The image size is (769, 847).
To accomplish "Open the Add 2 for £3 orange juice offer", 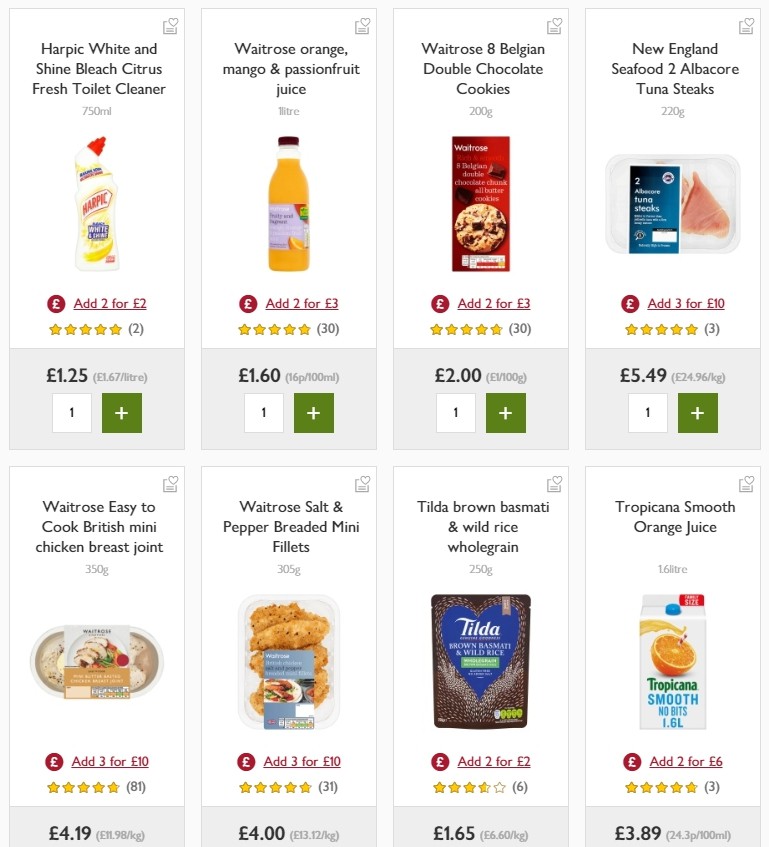I will tap(301, 303).
